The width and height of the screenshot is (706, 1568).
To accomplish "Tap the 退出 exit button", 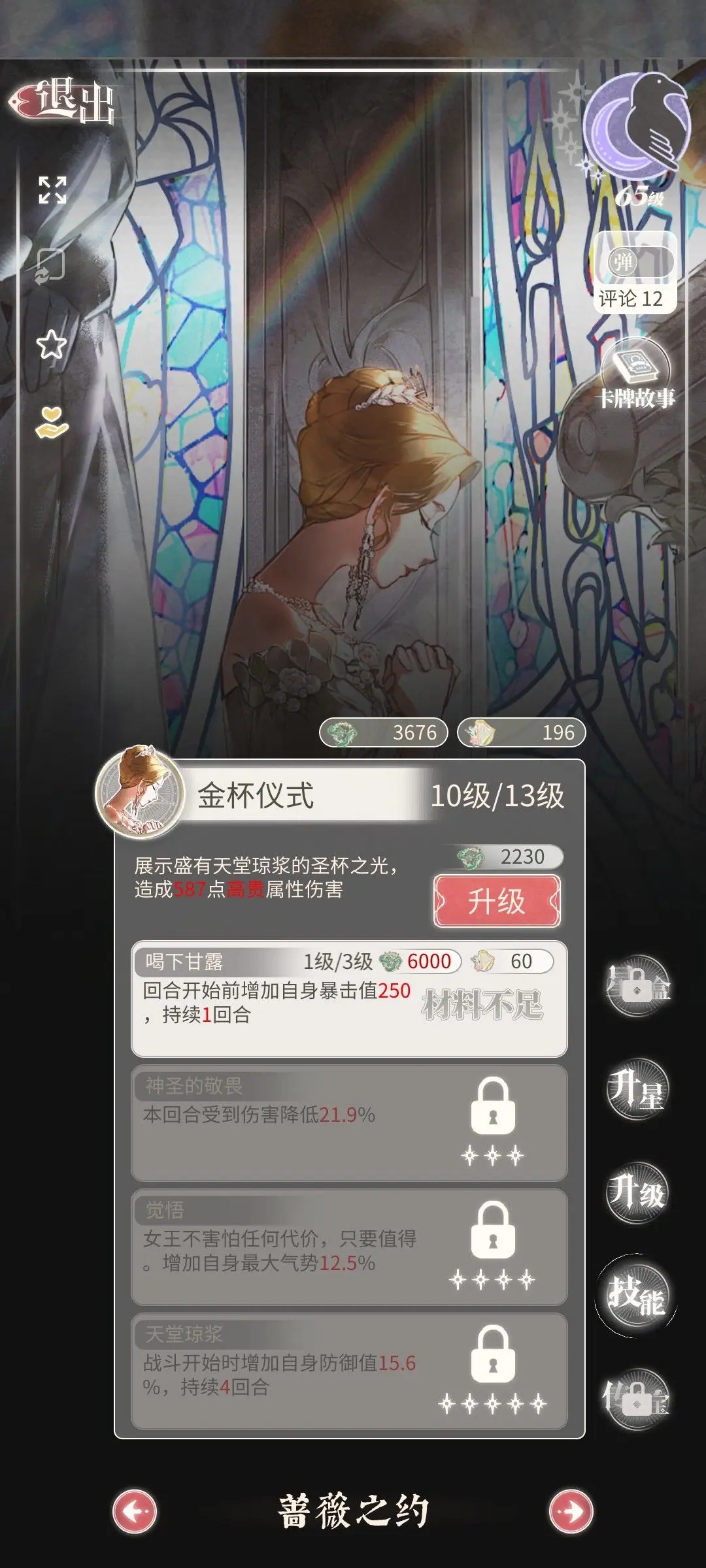I will click(x=63, y=102).
